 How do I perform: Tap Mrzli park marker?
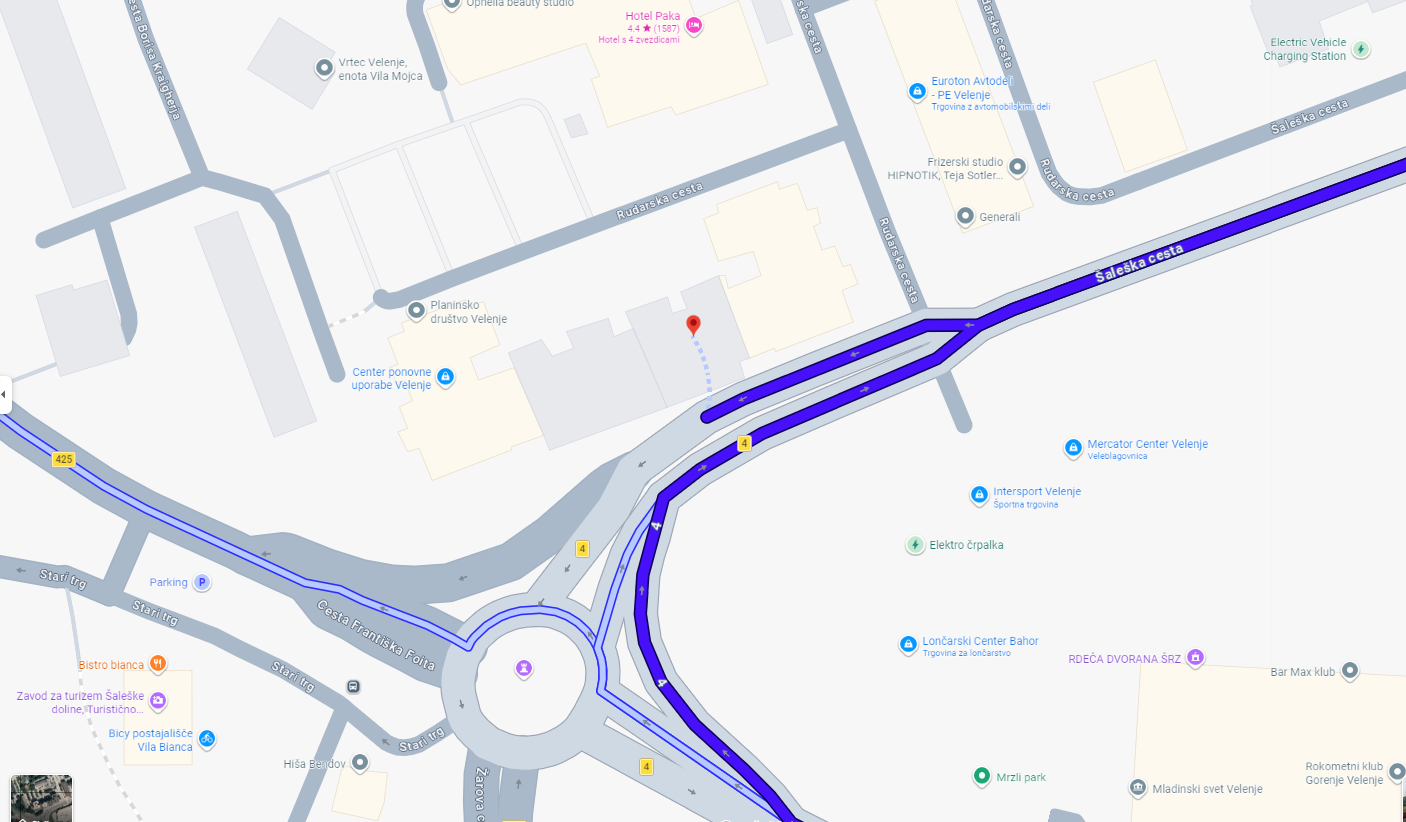pos(982,776)
